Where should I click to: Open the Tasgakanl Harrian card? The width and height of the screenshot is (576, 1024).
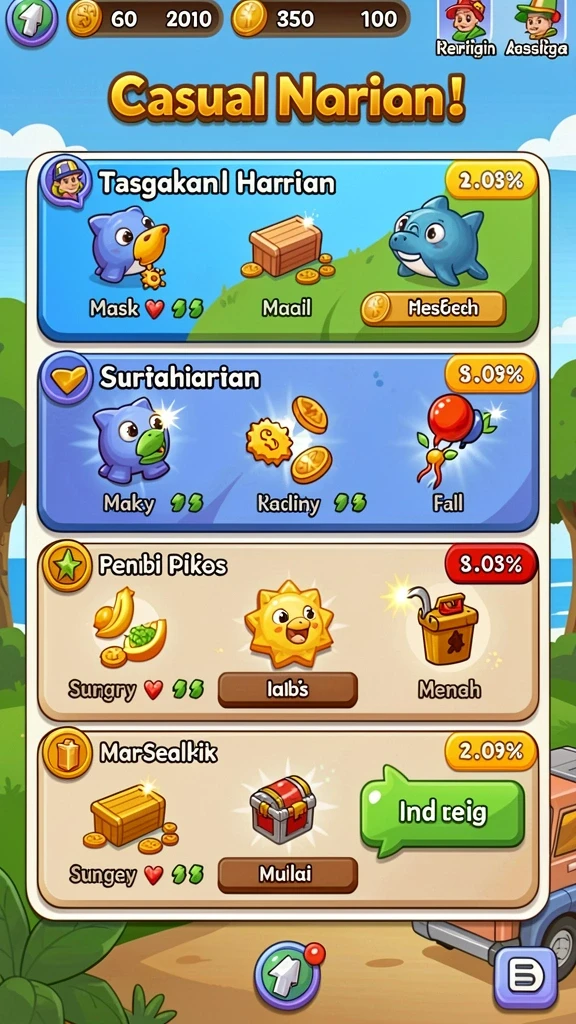point(288,251)
